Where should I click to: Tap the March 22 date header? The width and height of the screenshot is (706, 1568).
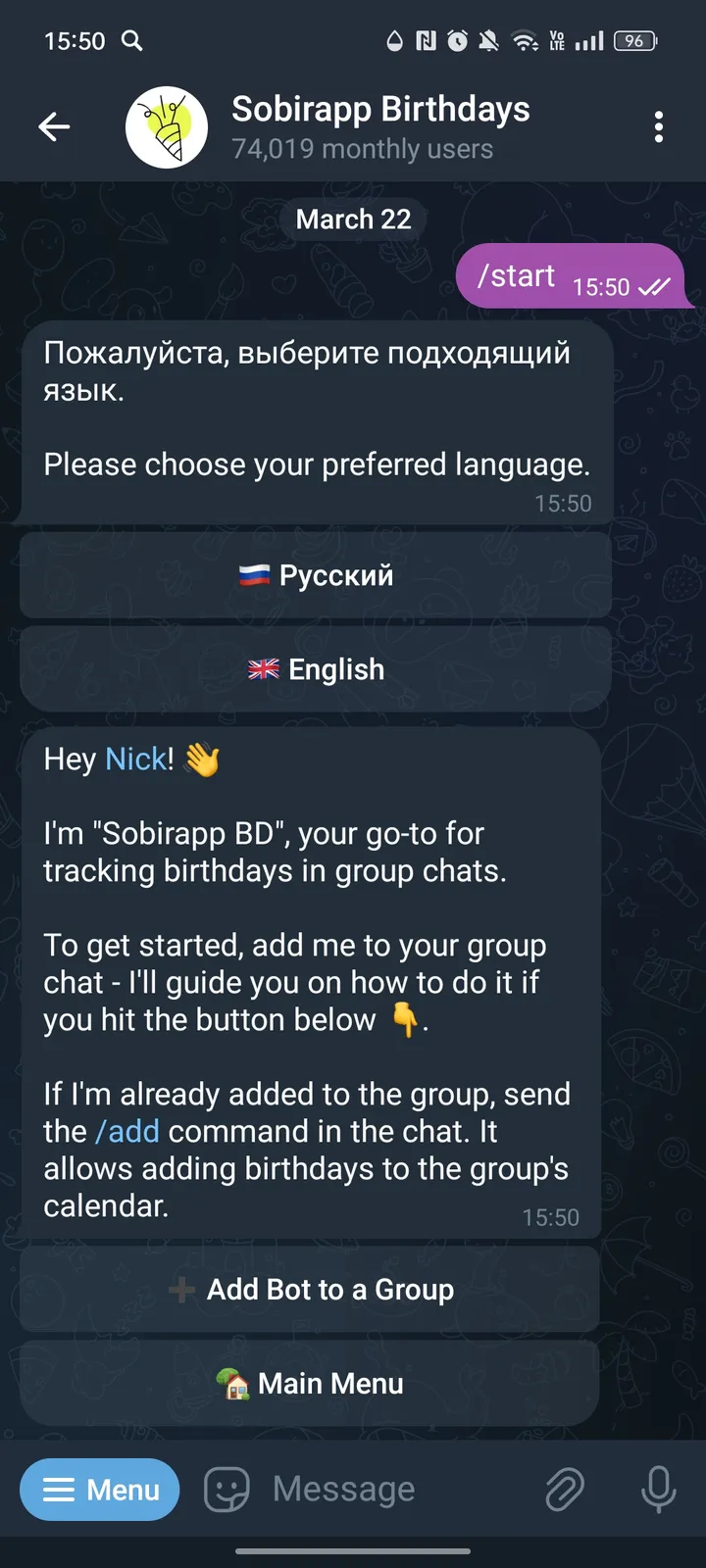[352, 219]
